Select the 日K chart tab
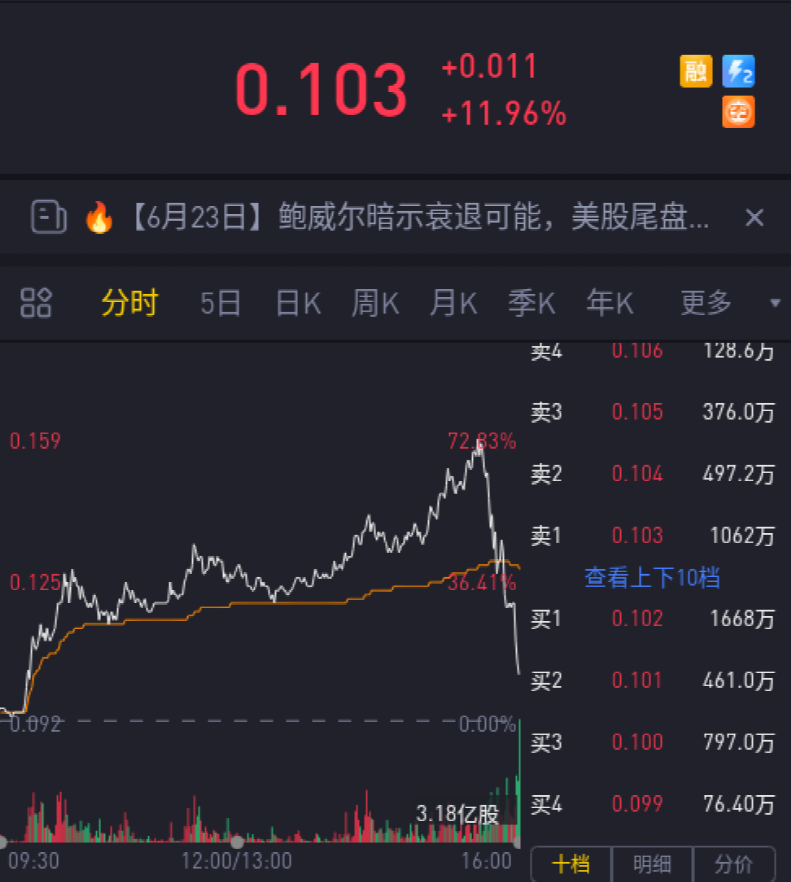The height and width of the screenshot is (882, 791). (x=298, y=302)
